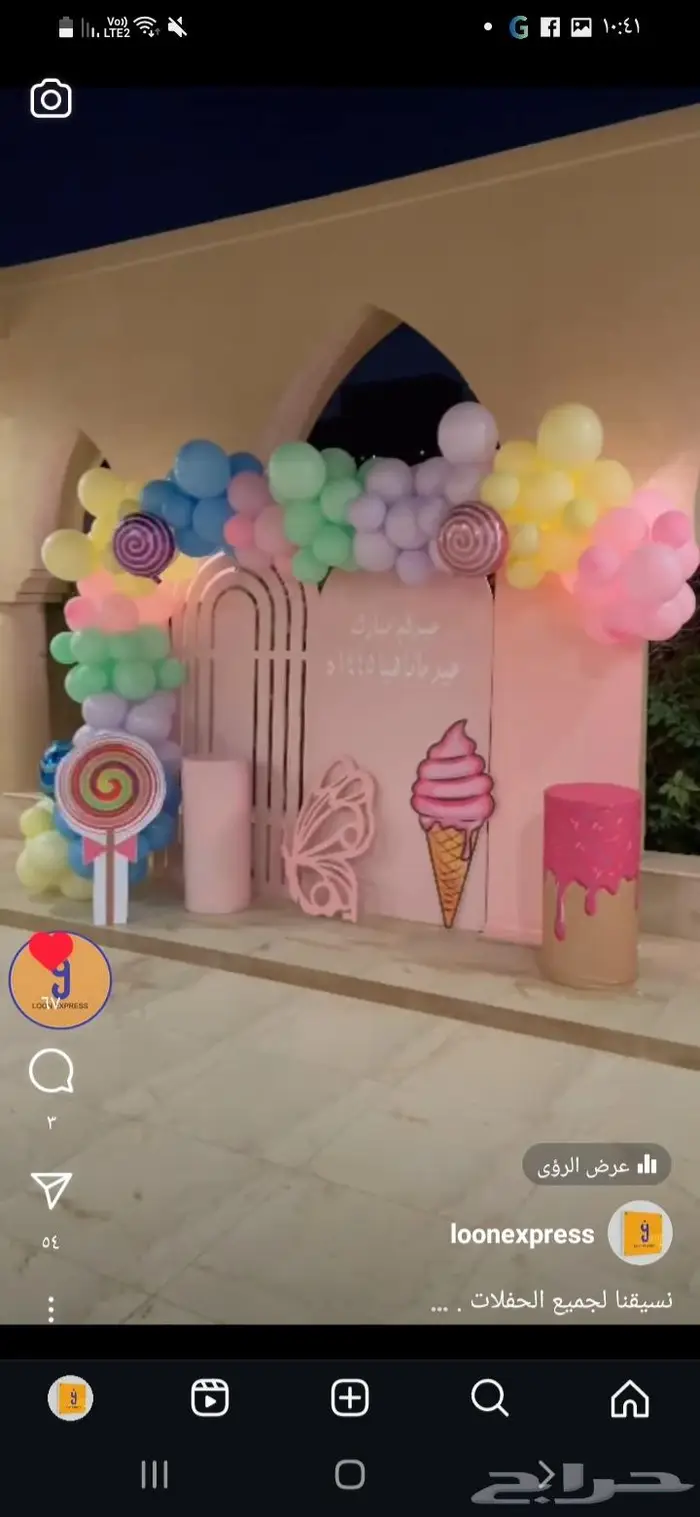Open the comments on this reel
Screen dimensions: 700x1517
[x=51, y=1072]
